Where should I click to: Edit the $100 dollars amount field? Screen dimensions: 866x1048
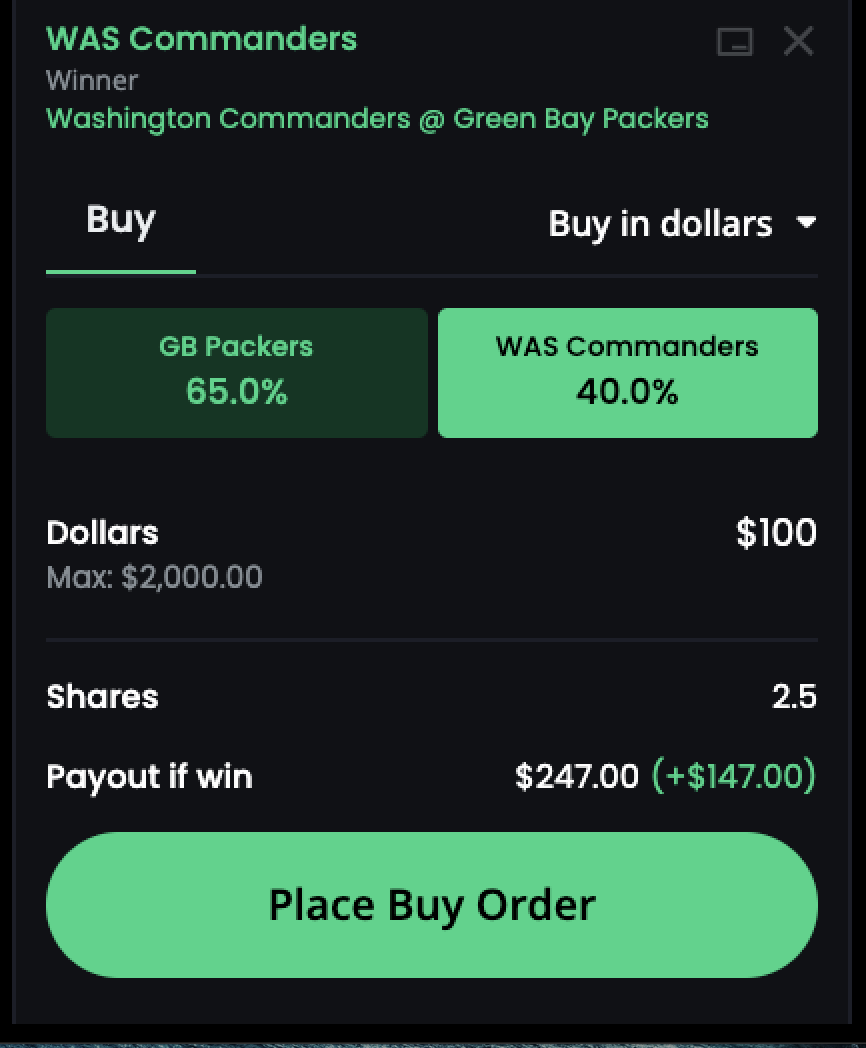coord(776,532)
